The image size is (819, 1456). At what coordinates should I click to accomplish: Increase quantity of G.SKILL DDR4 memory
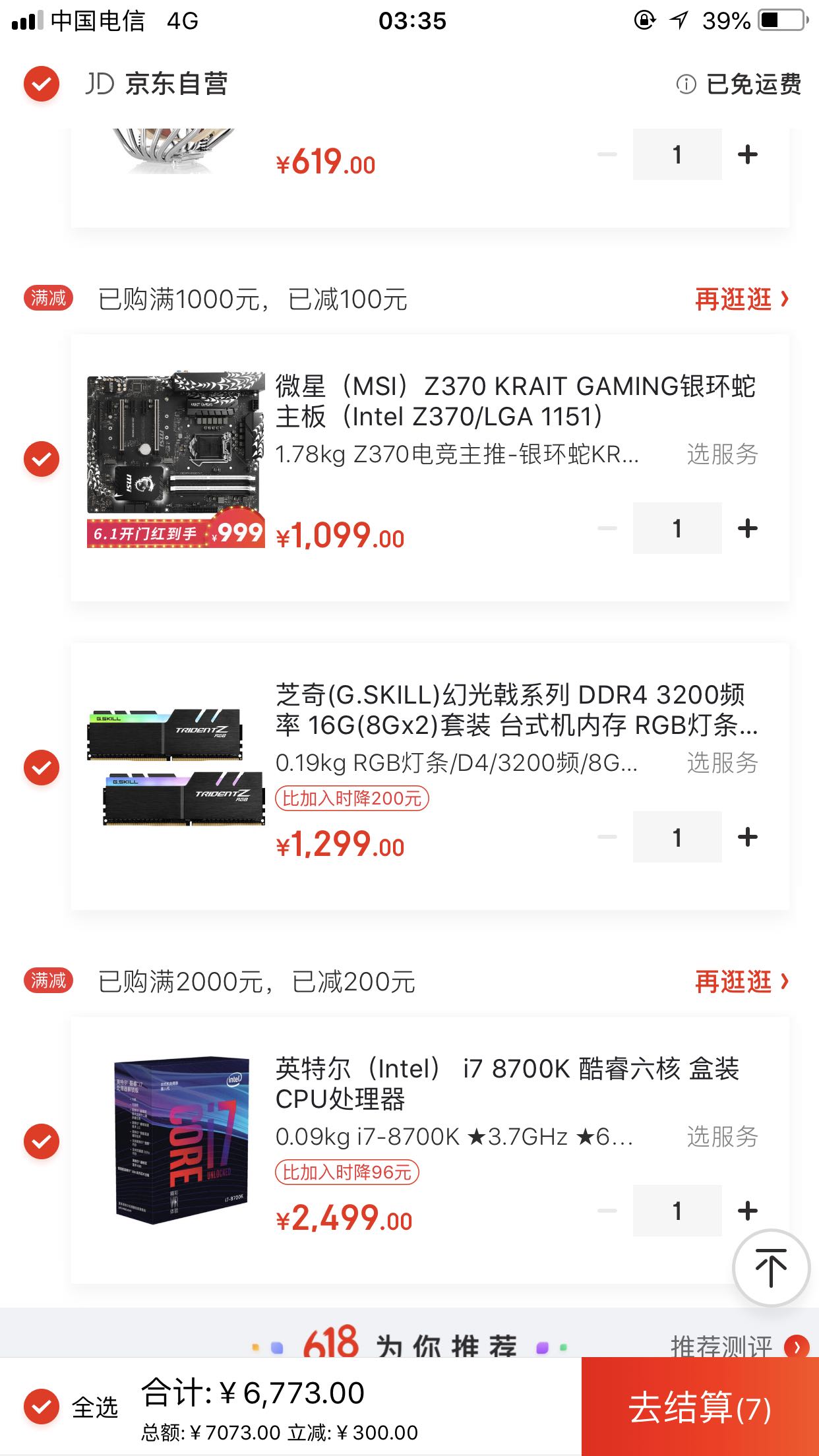(x=747, y=837)
